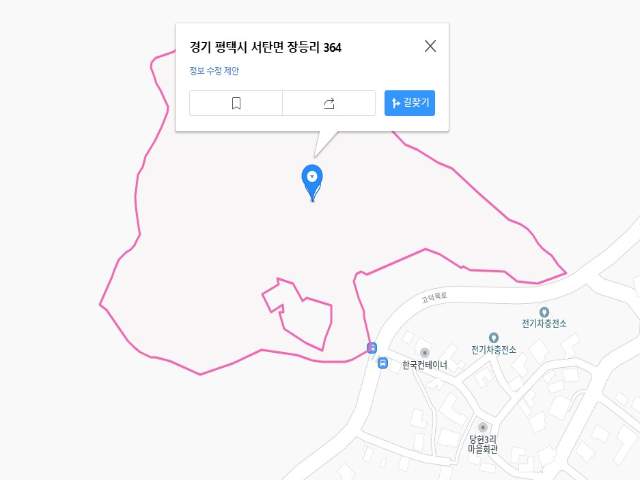Close the address info popup

(430, 46)
